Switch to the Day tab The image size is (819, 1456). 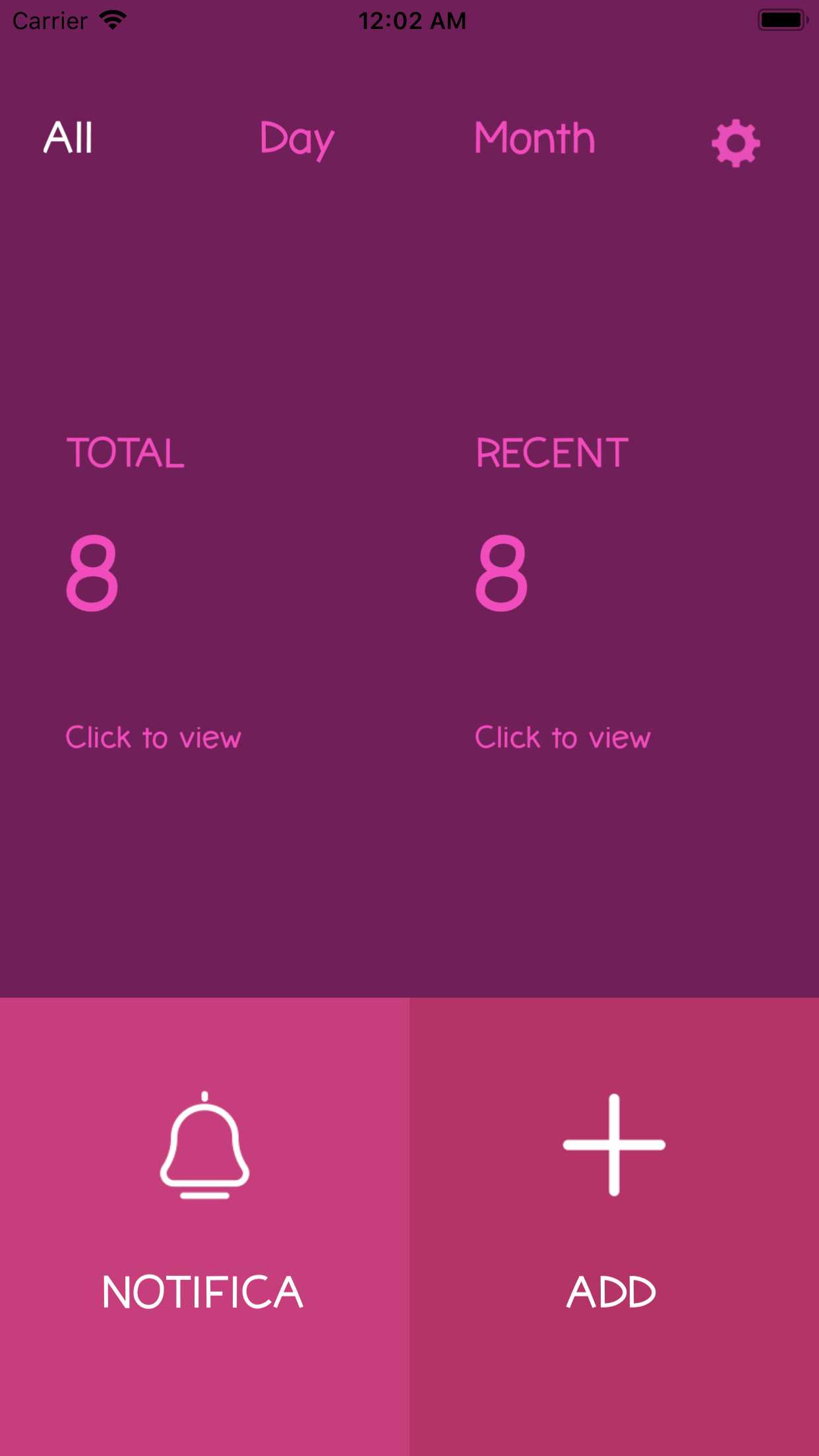[297, 140]
